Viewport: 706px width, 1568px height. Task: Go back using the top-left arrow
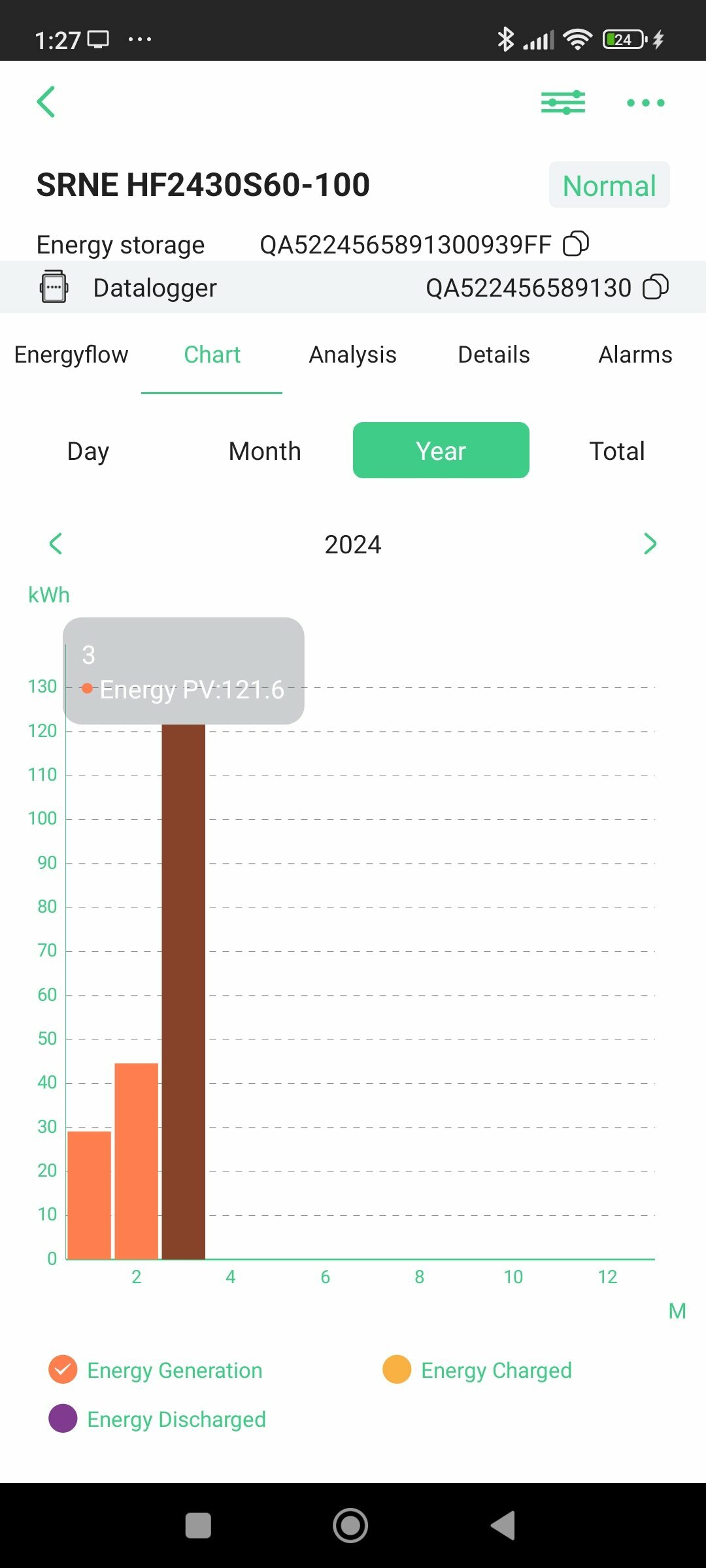46,102
